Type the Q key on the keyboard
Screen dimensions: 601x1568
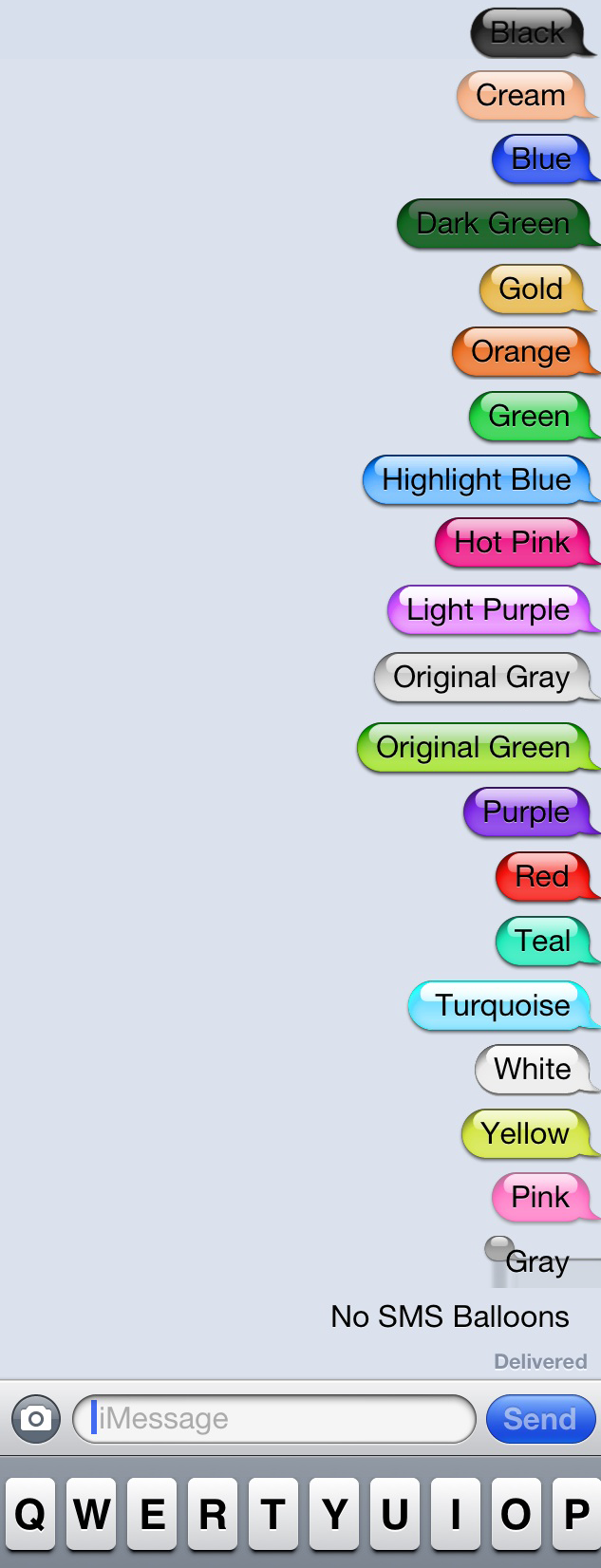pos(30,1515)
